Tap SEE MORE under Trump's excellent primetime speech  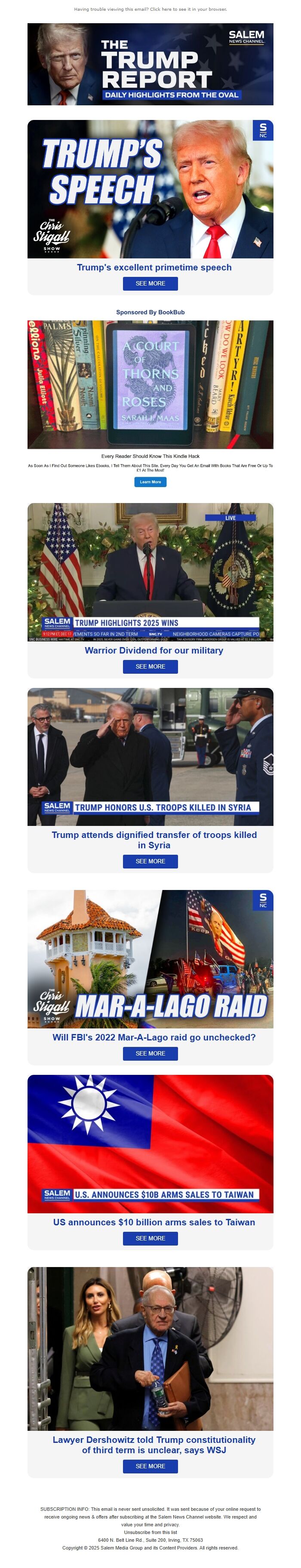150,283
